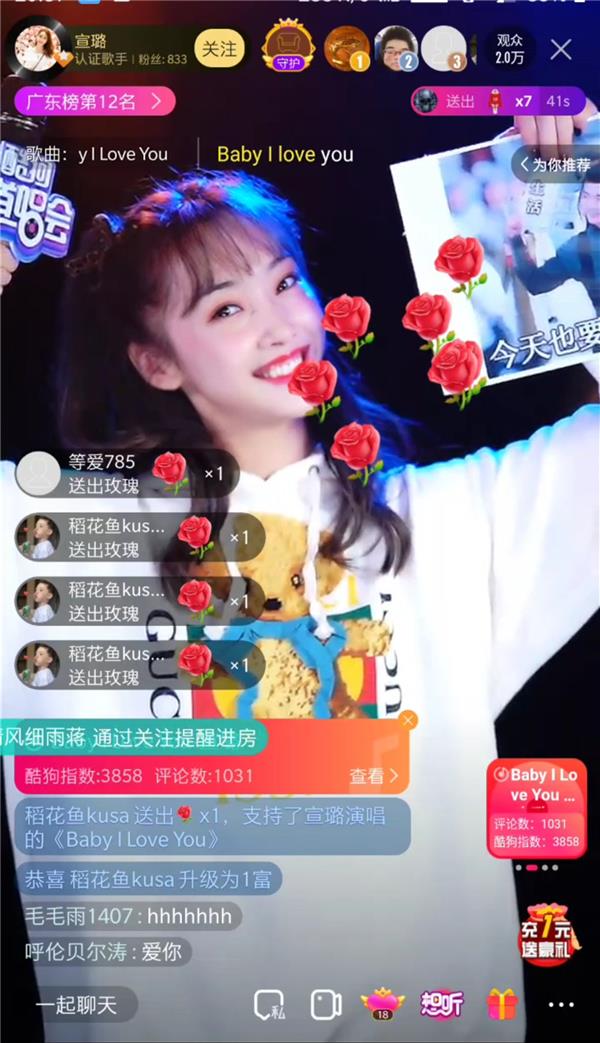Tap the 一起聊天 chat input

[x=77, y=1004]
